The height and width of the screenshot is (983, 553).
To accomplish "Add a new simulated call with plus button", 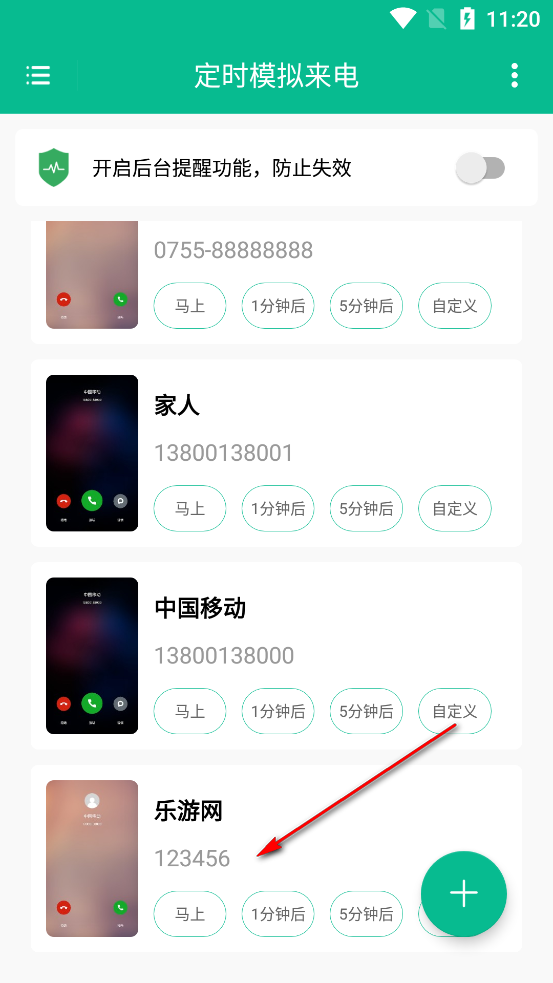I will pos(464,893).
